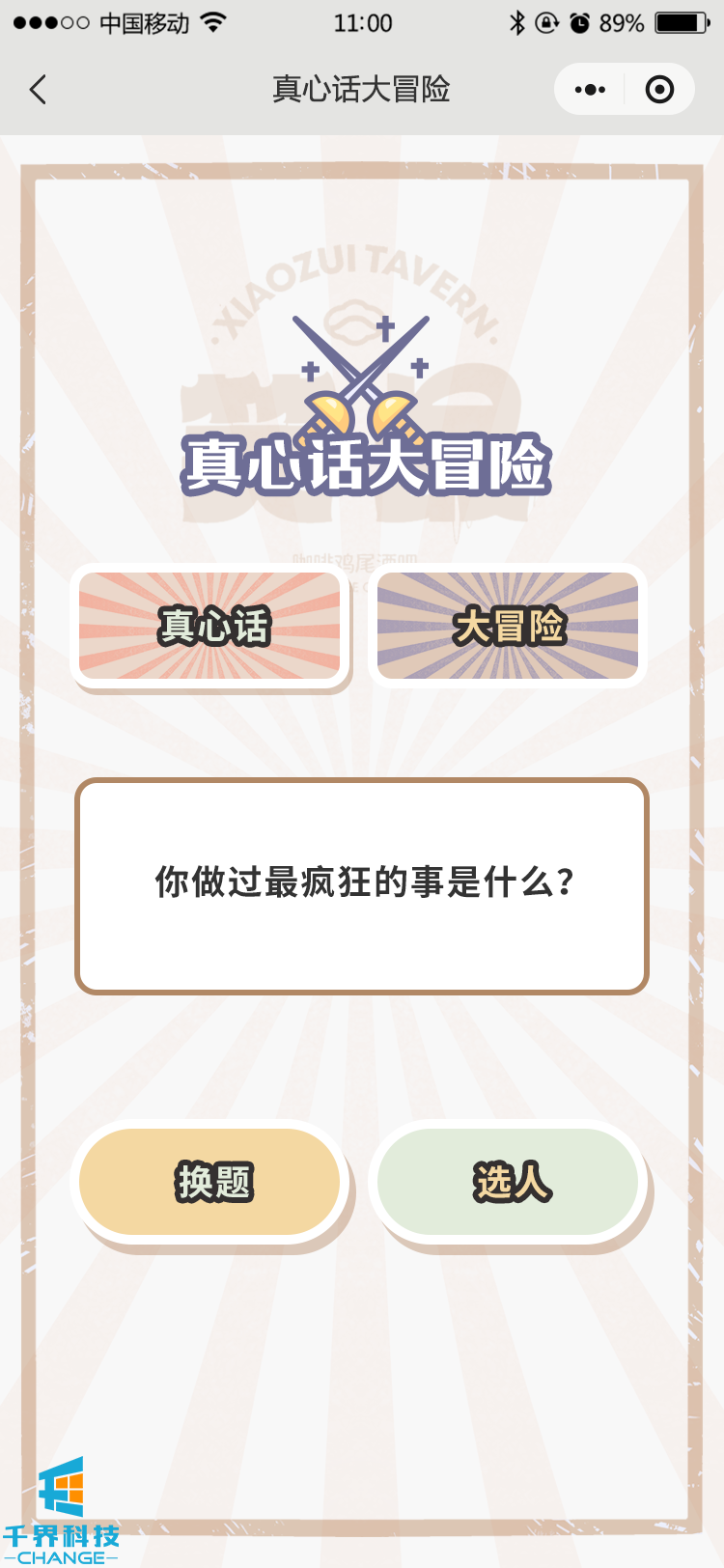724x1568 pixels.
Task: Close the mini program via circle icon
Action: pyautogui.click(x=659, y=90)
